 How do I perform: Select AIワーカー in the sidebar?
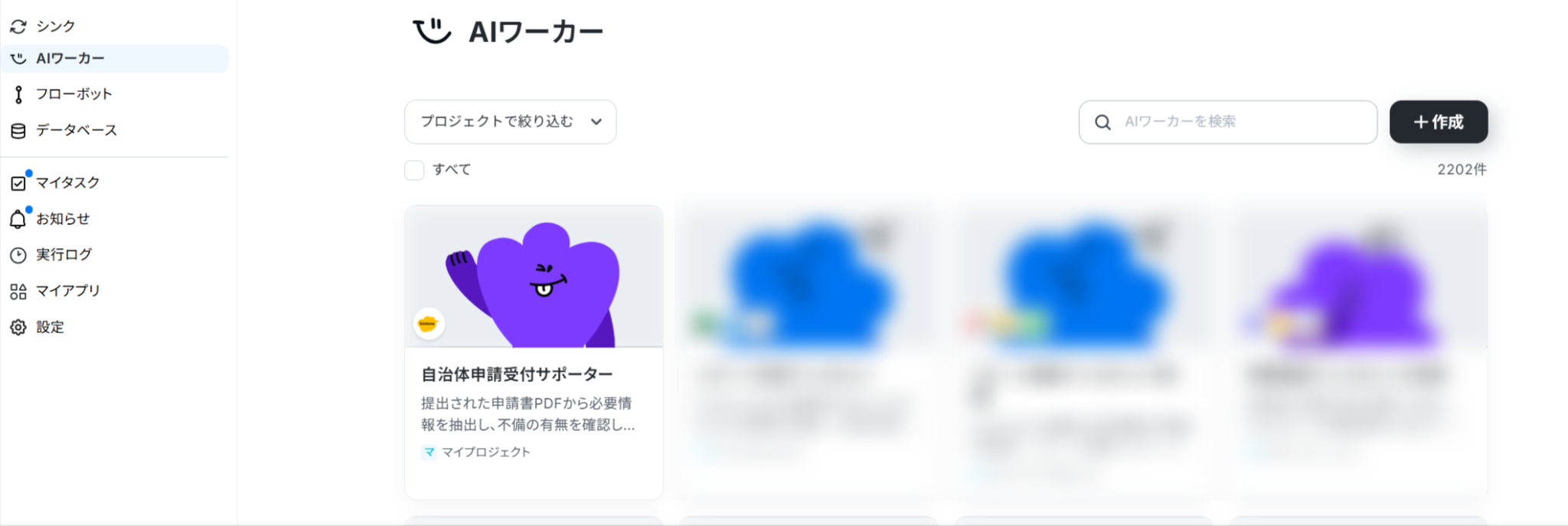(x=115, y=58)
